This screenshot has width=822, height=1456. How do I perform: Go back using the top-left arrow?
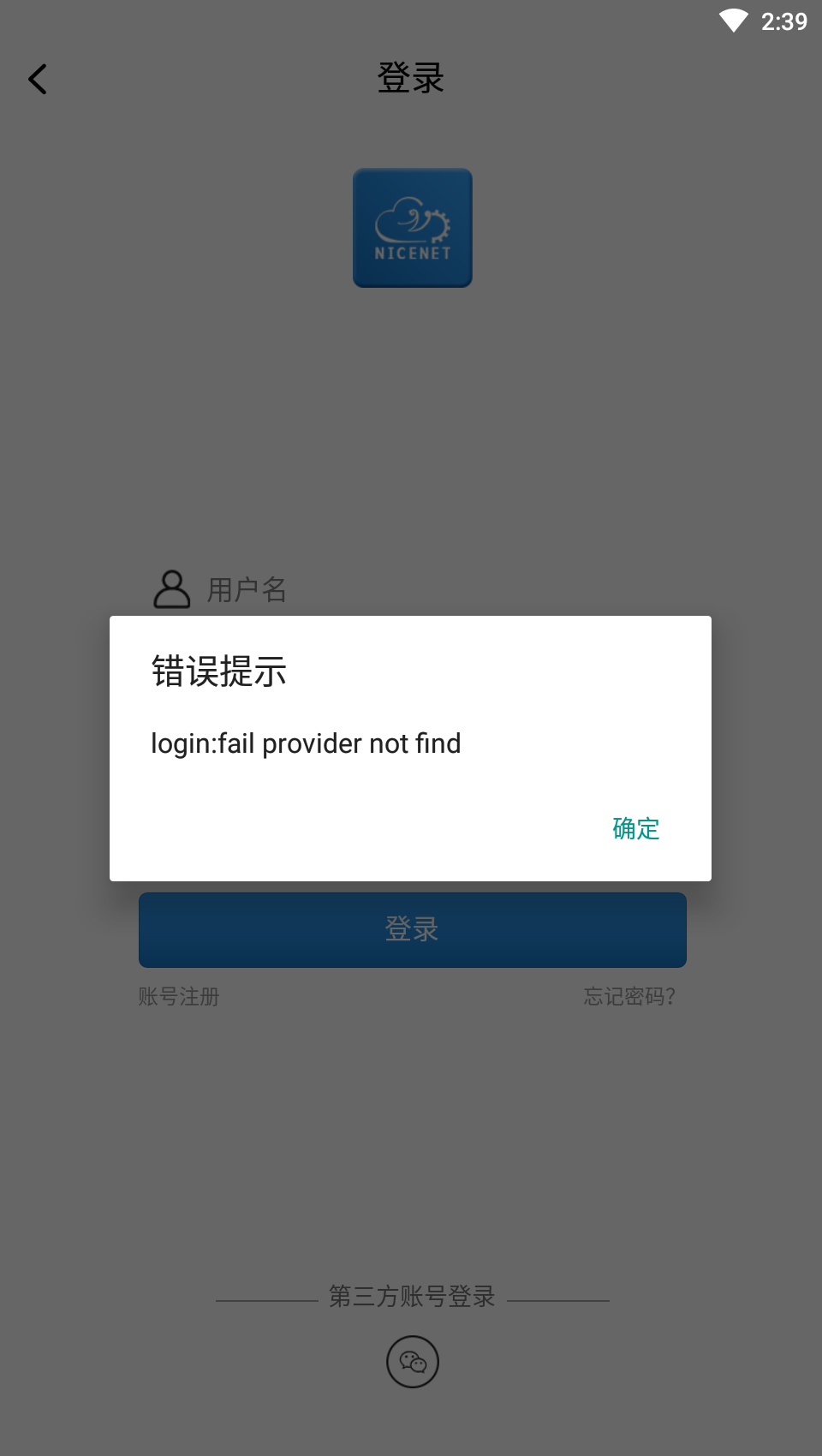[x=38, y=80]
